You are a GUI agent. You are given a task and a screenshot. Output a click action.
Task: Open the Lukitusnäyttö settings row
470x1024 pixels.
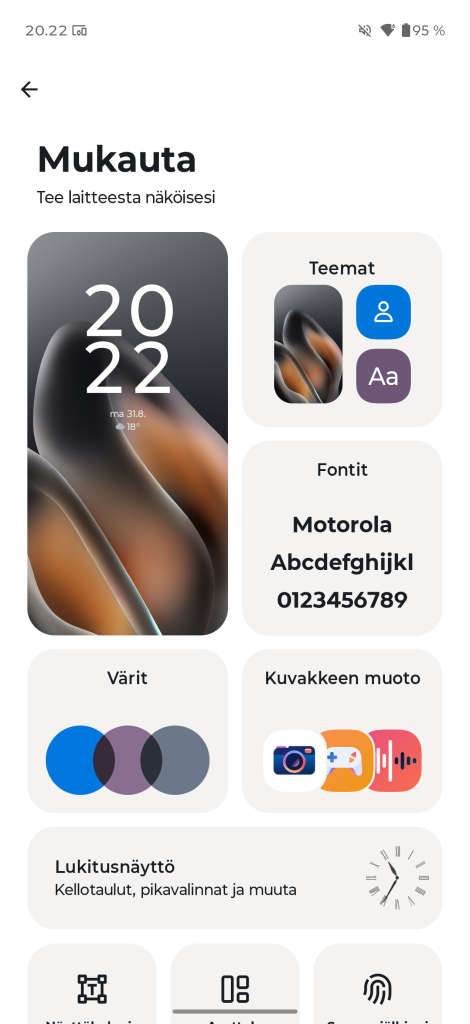(235, 878)
